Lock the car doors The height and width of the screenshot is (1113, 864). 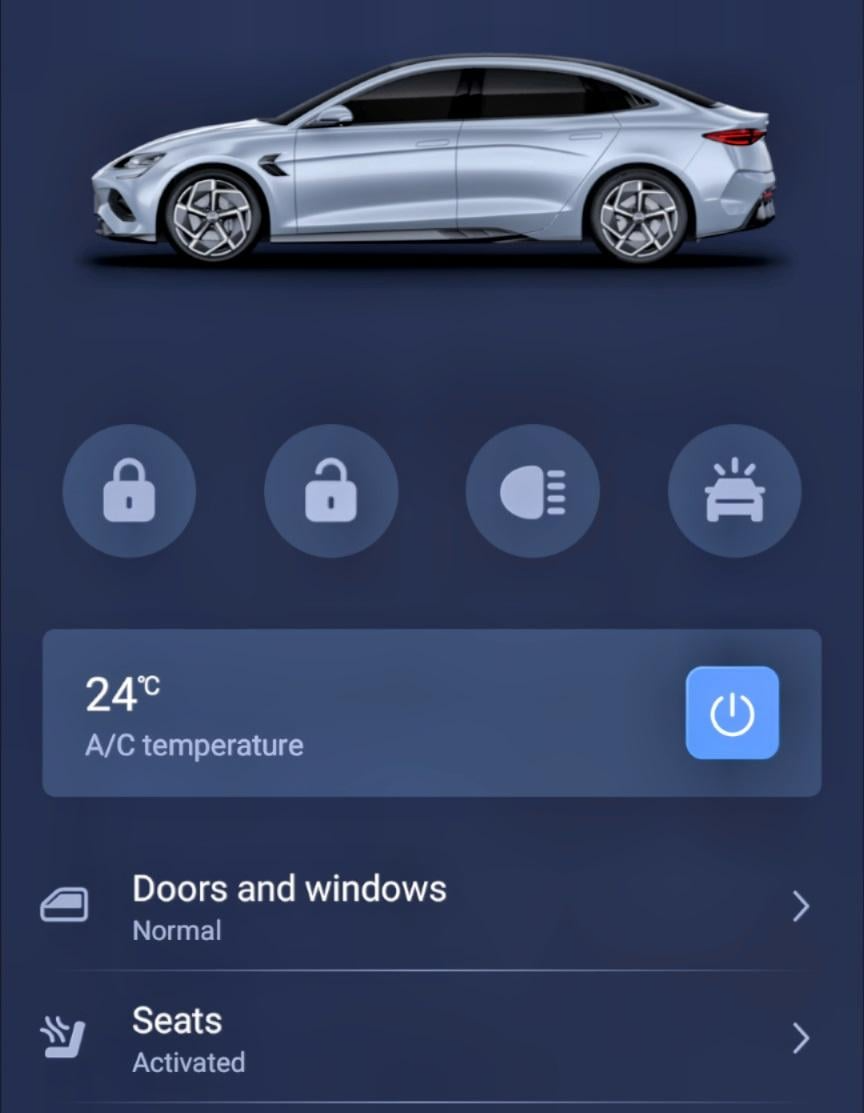point(129,491)
